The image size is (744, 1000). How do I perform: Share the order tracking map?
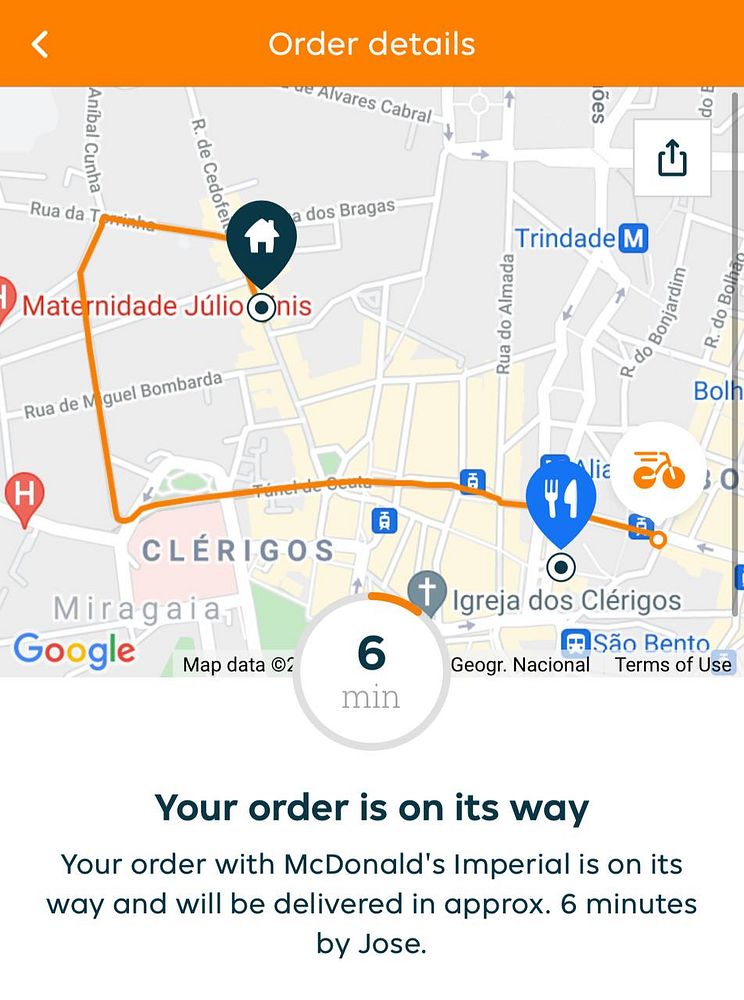[672, 158]
